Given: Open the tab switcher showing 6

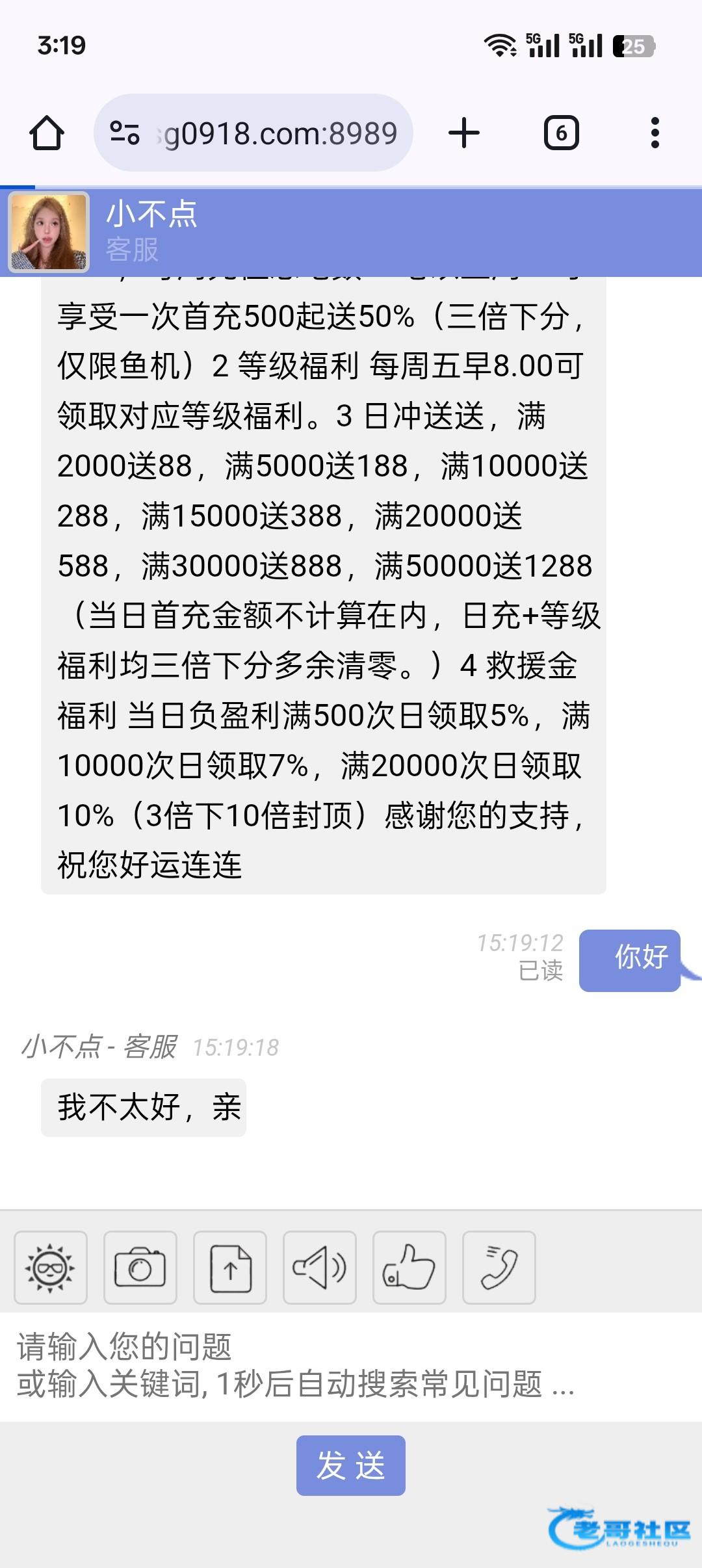Looking at the screenshot, I should pyautogui.click(x=562, y=133).
